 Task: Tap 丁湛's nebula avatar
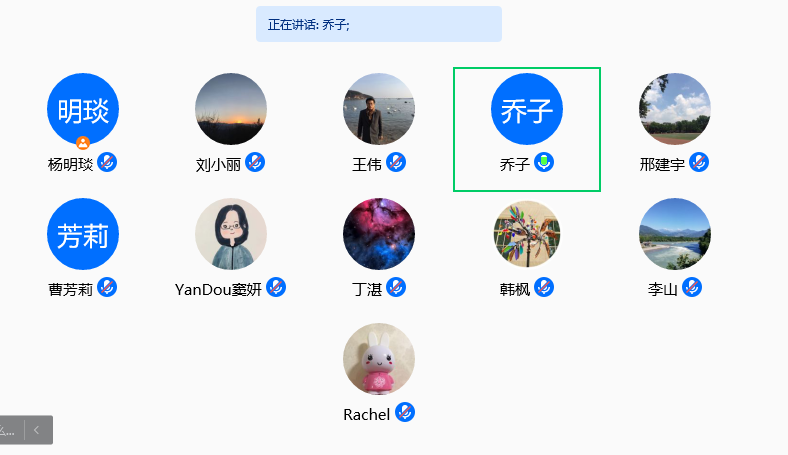pos(379,234)
